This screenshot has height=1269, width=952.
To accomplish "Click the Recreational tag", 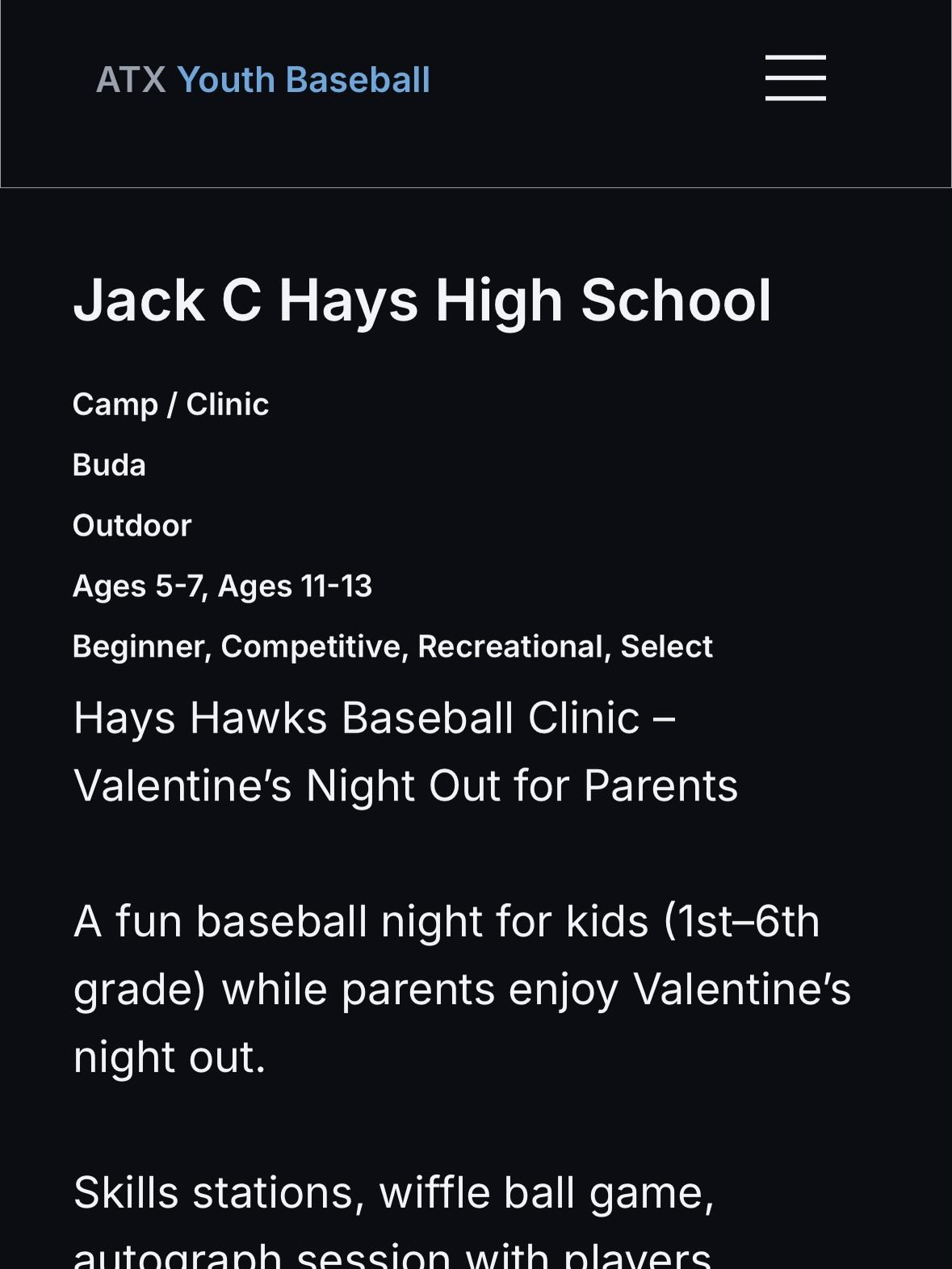I will tap(509, 647).
